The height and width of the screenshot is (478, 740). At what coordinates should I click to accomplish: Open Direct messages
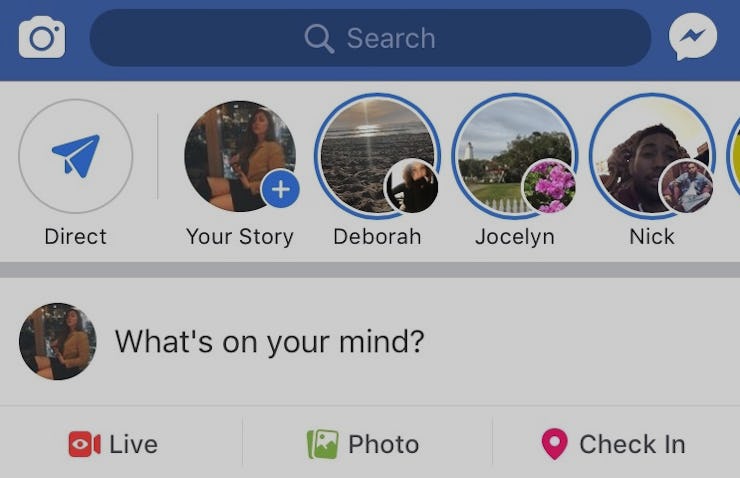[75, 156]
